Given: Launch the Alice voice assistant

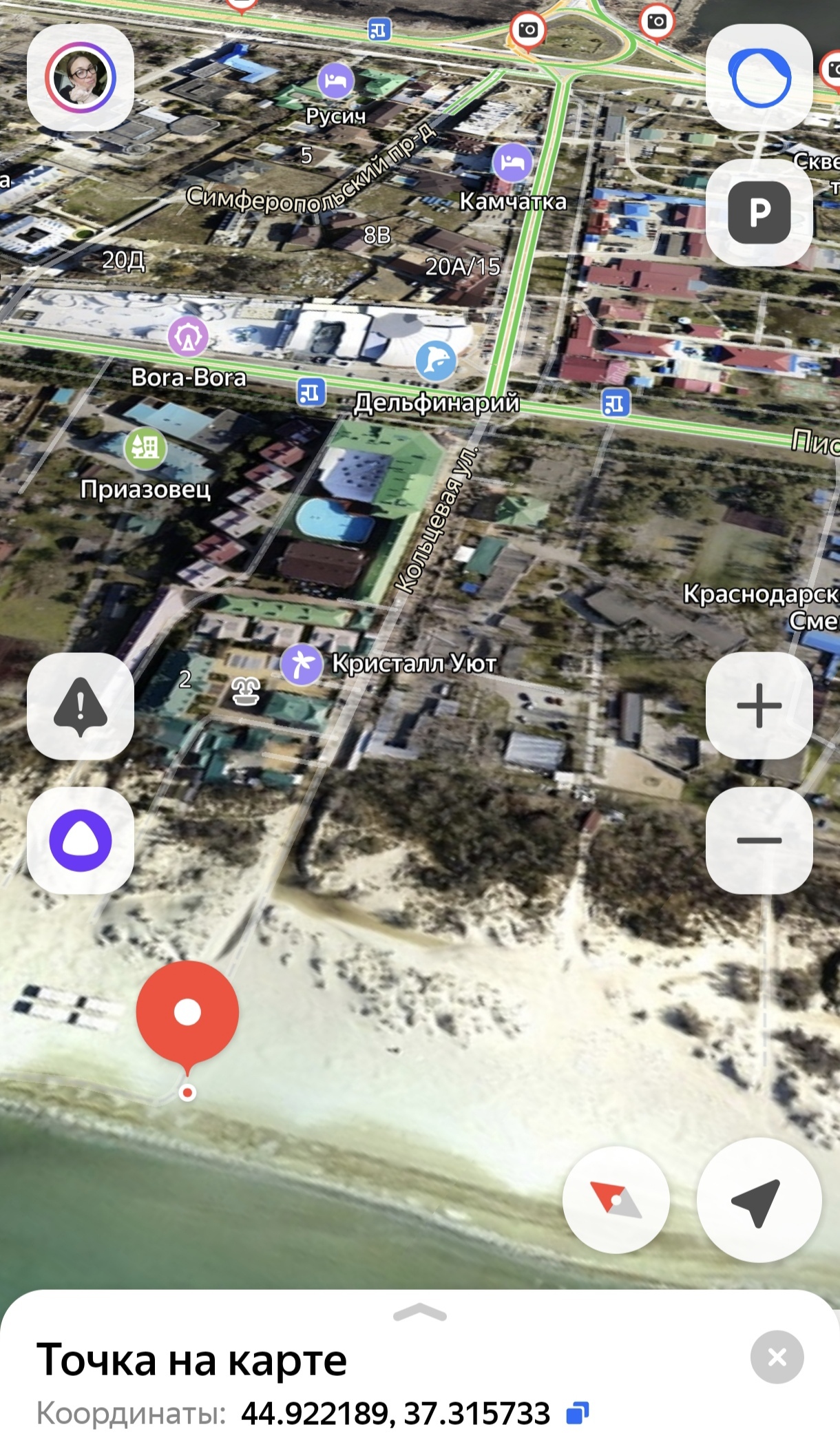Looking at the screenshot, I should tap(81, 841).
